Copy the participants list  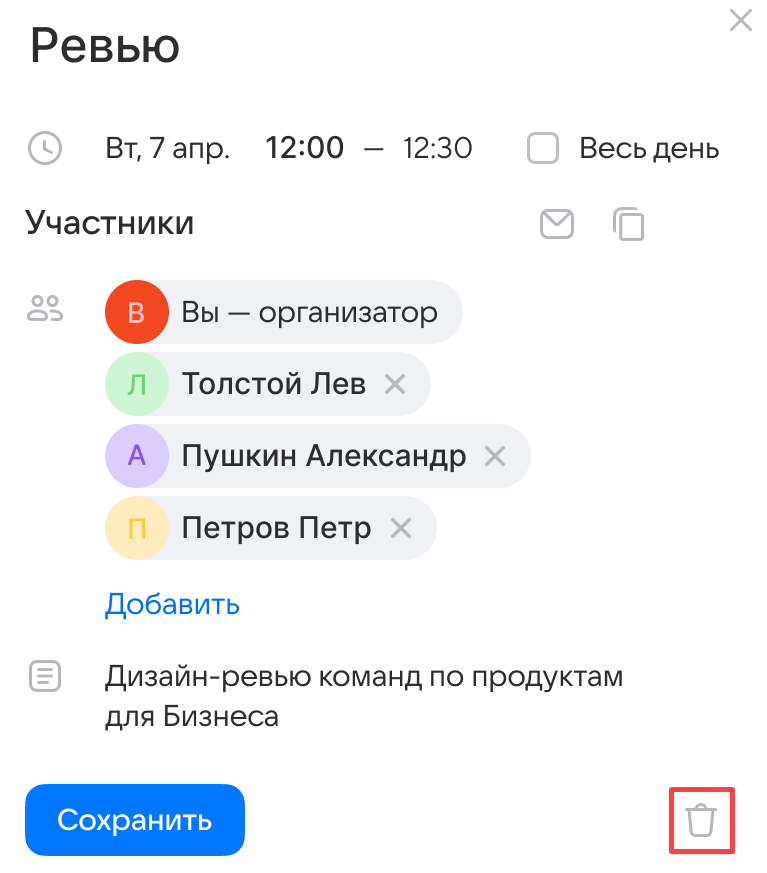pos(628,224)
